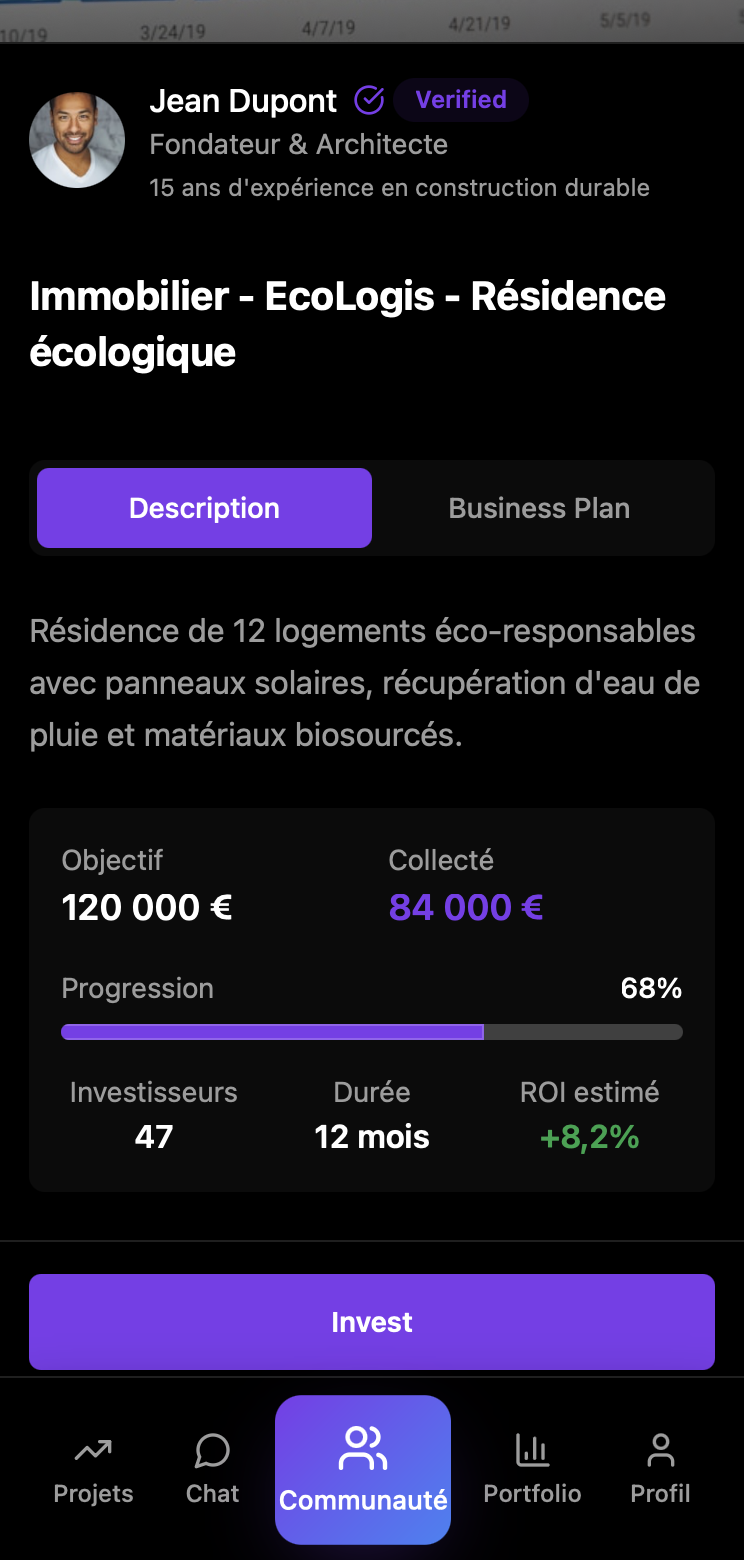Expand the Investisseurs count details
Viewport: 744px width, 1560px height.
[154, 1114]
